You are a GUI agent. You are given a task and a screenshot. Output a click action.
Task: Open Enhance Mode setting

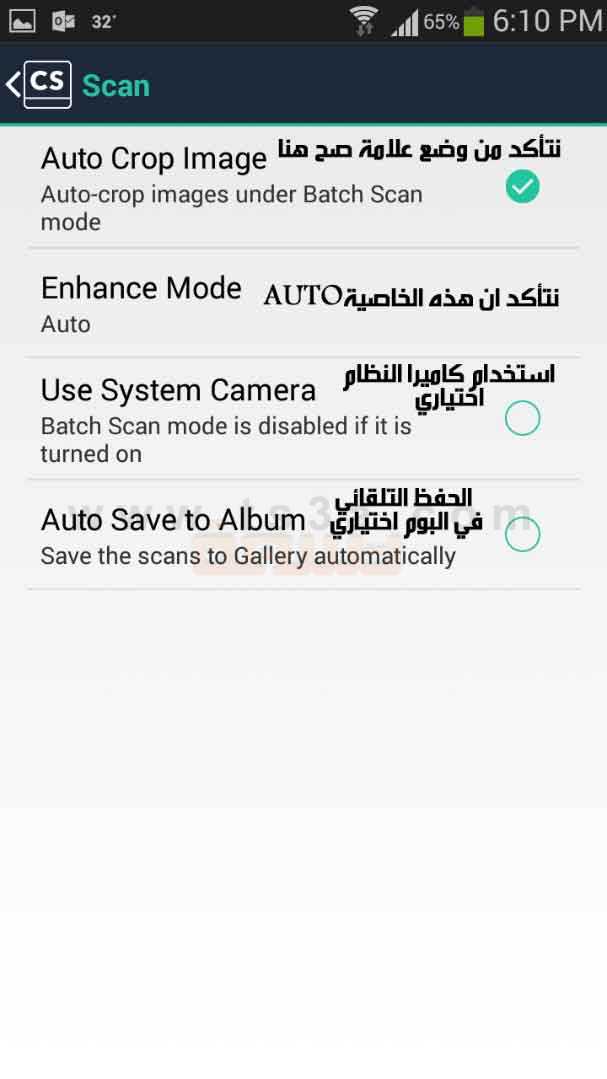click(304, 303)
